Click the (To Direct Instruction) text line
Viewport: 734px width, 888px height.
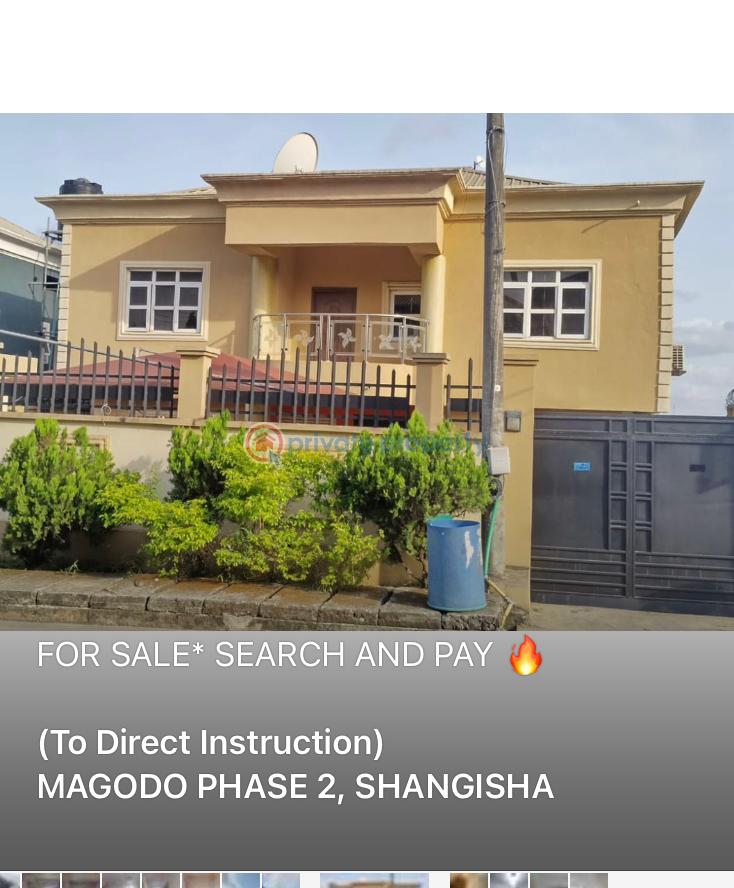210,742
